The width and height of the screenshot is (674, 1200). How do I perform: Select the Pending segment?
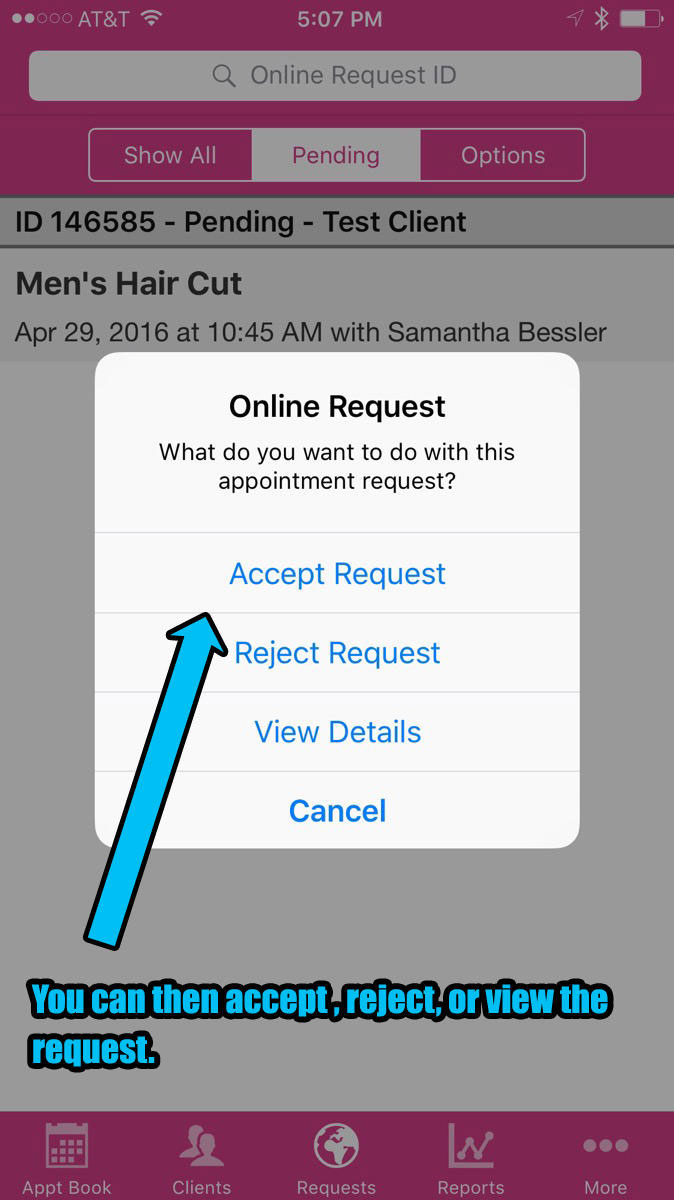click(x=336, y=155)
